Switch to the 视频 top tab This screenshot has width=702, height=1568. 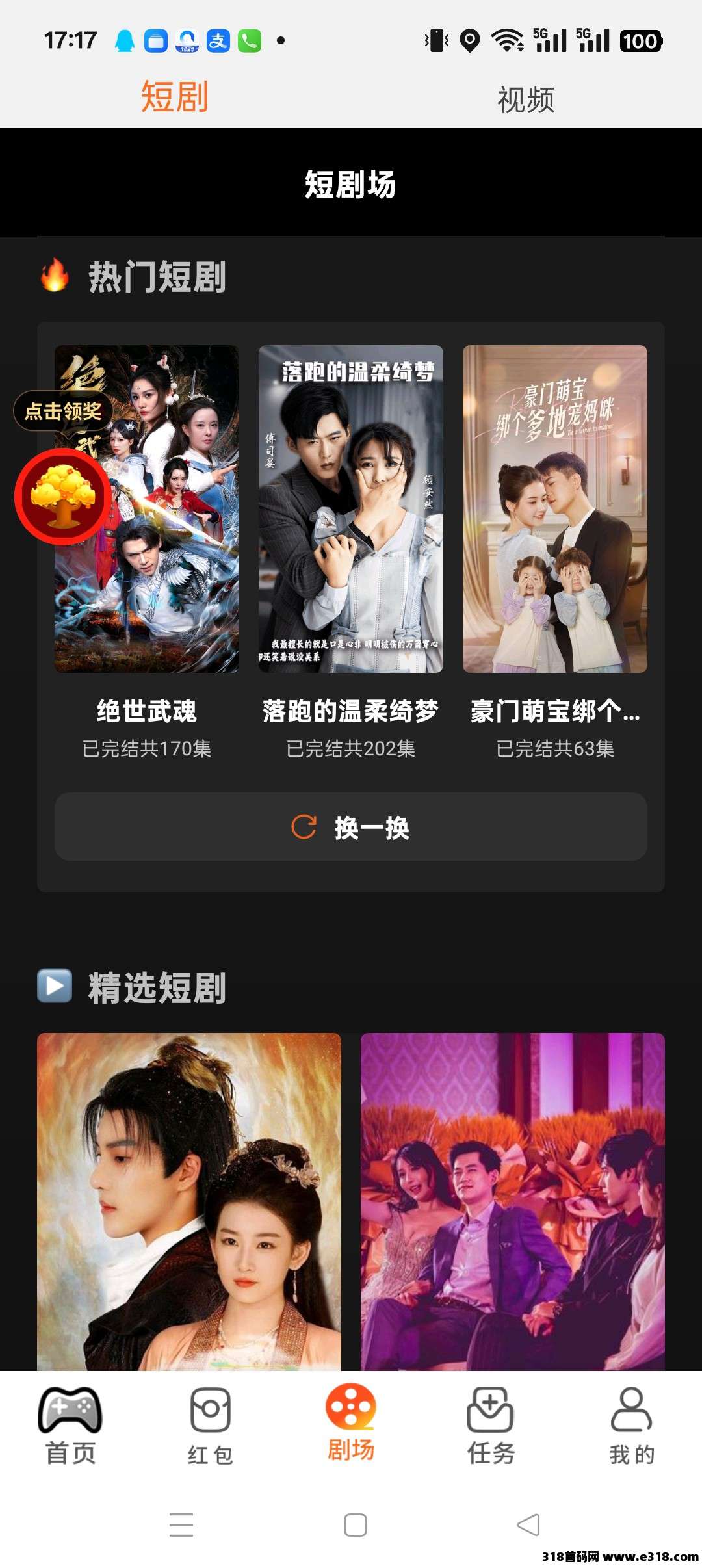coord(526,99)
